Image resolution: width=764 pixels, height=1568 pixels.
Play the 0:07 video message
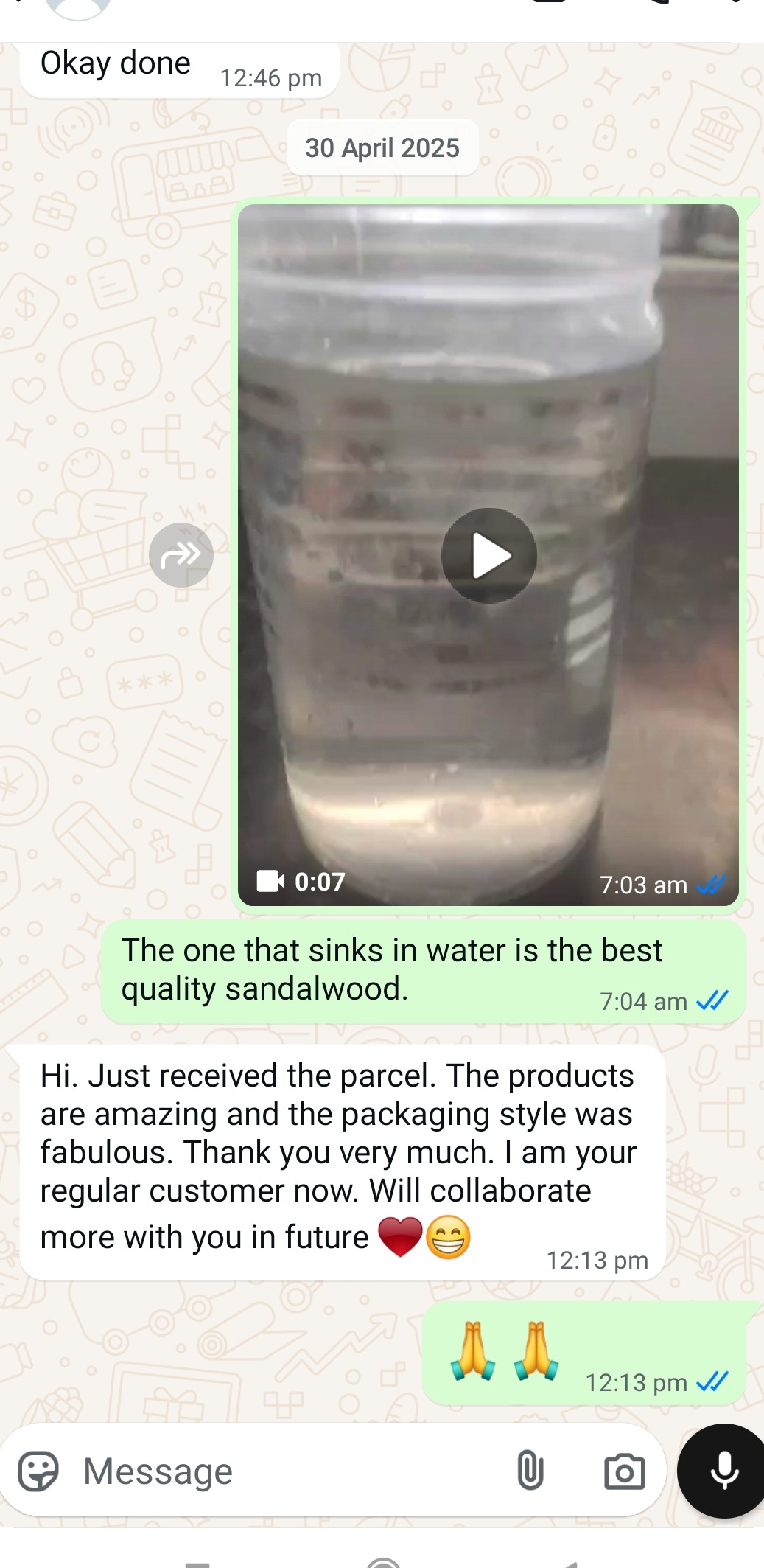(x=488, y=555)
